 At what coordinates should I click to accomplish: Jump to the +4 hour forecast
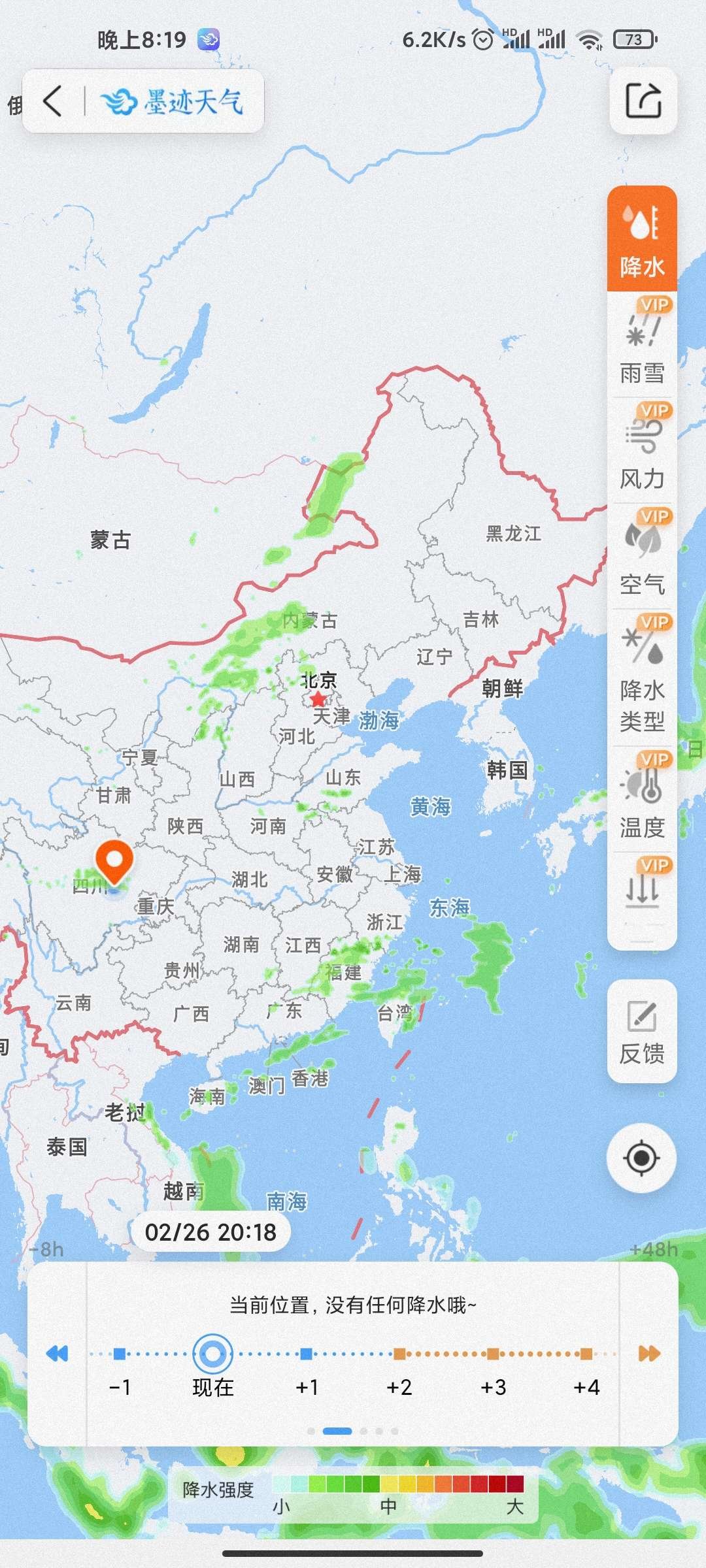586,1354
